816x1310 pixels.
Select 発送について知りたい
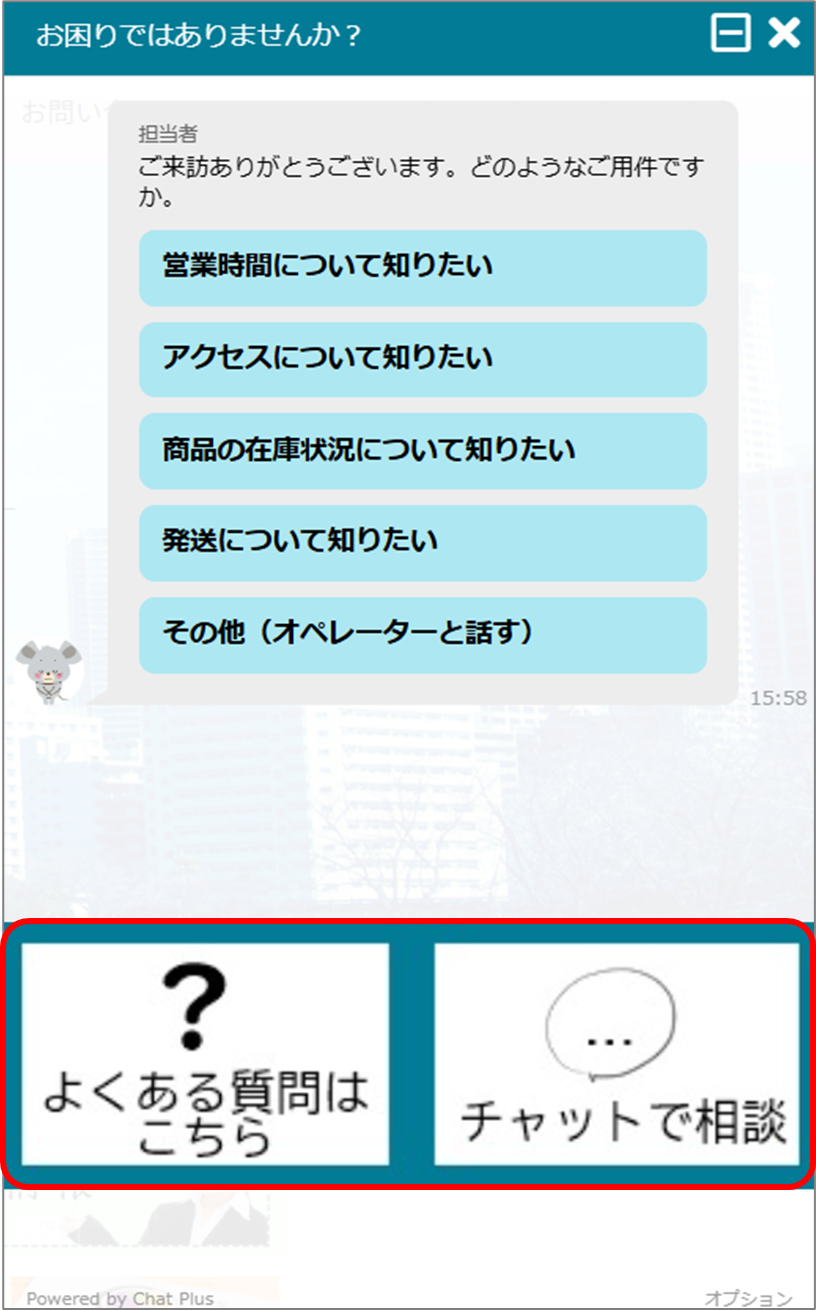422,543
